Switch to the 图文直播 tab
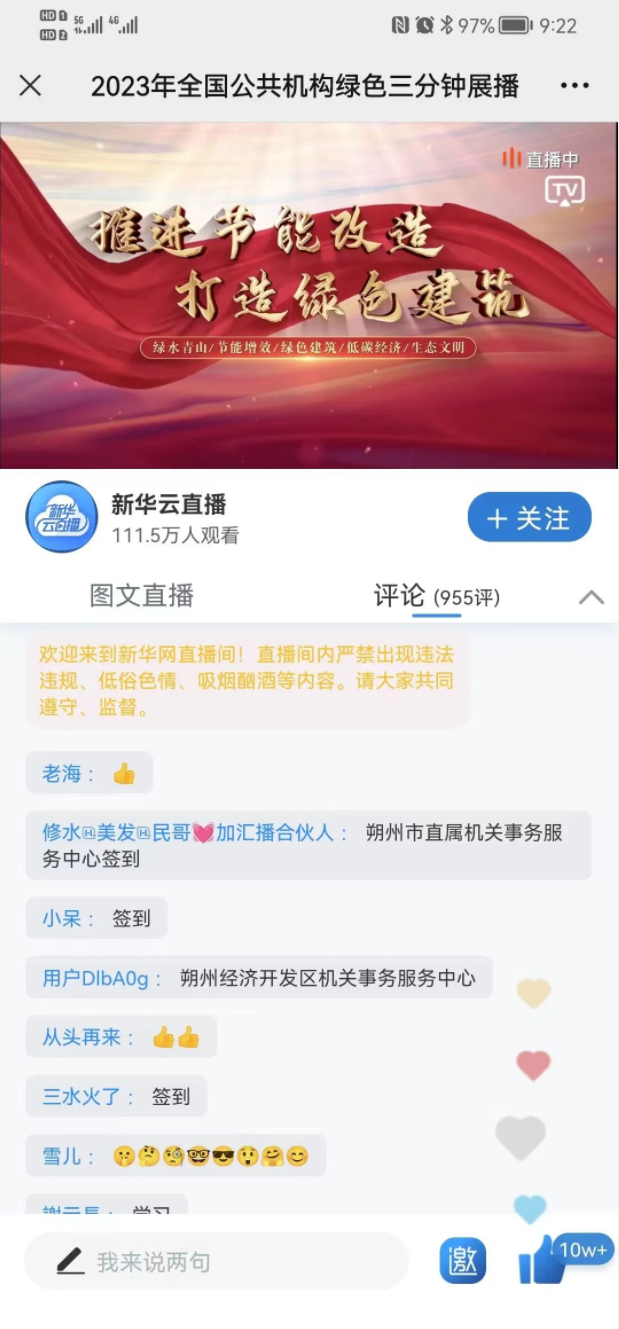The width and height of the screenshot is (619, 1329). (142, 596)
